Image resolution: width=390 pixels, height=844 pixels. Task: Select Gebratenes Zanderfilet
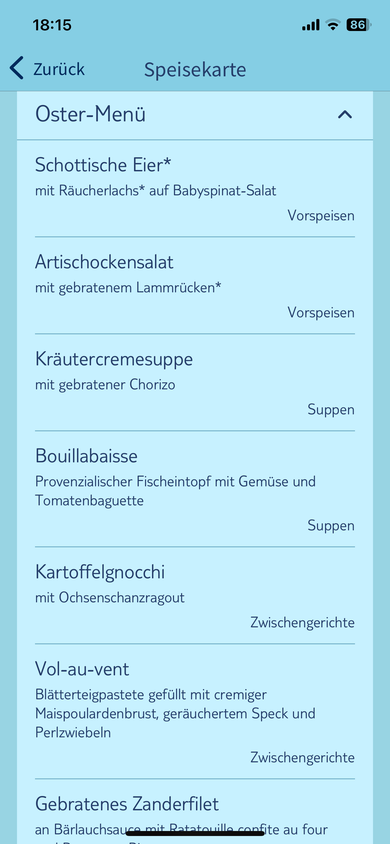click(195, 812)
